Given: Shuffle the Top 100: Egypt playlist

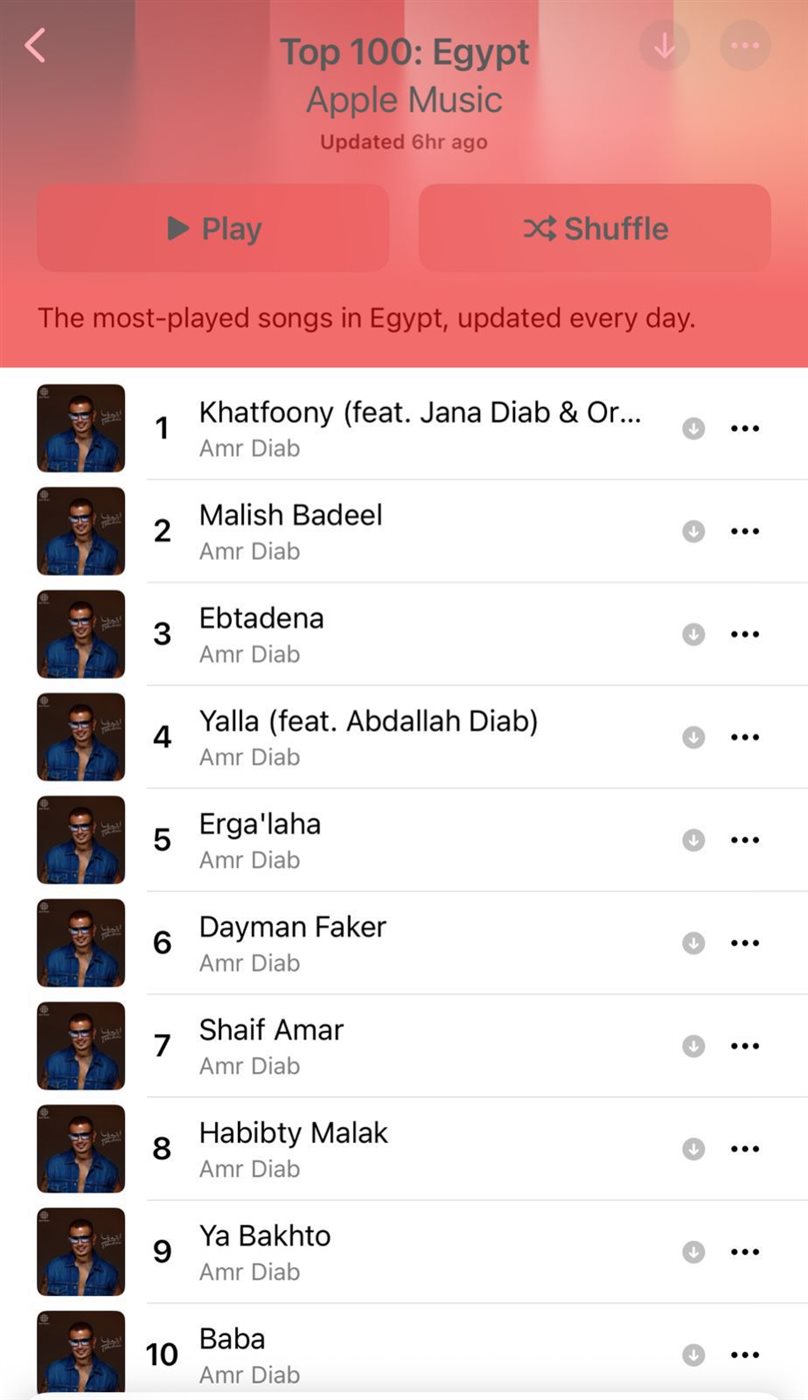Looking at the screenshot, I should [x=595, y=228].
